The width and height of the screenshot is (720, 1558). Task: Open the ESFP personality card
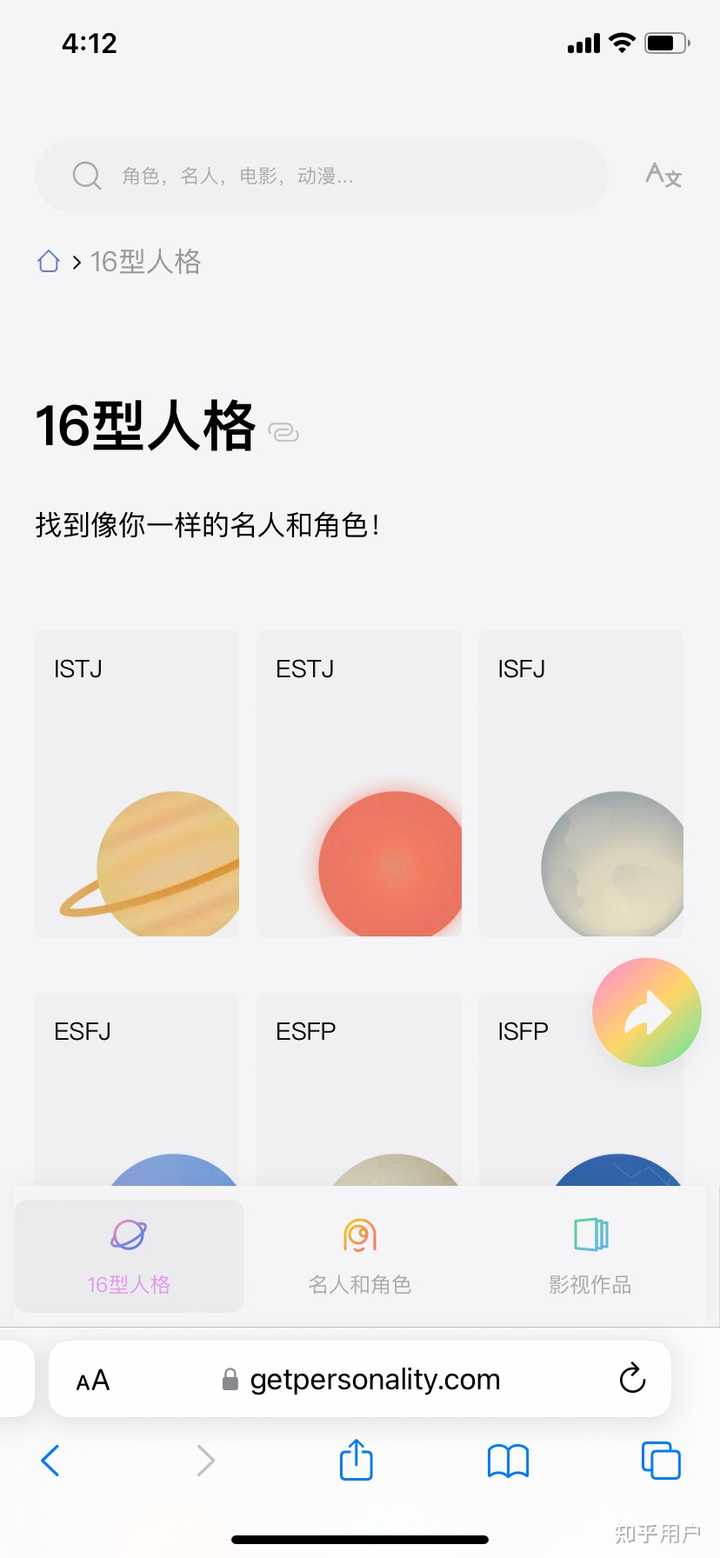point(359,1090)
